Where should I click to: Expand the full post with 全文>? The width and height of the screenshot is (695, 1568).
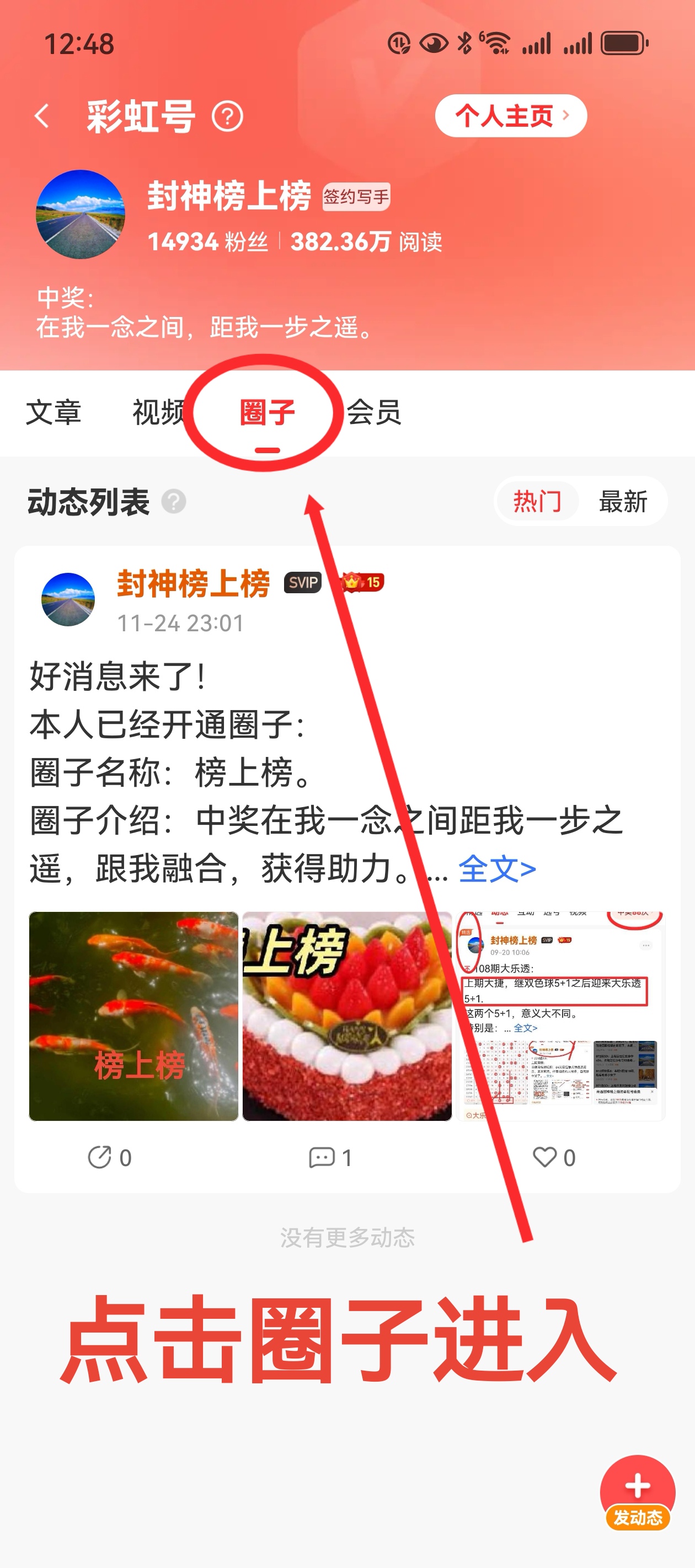tap(496, 870)
